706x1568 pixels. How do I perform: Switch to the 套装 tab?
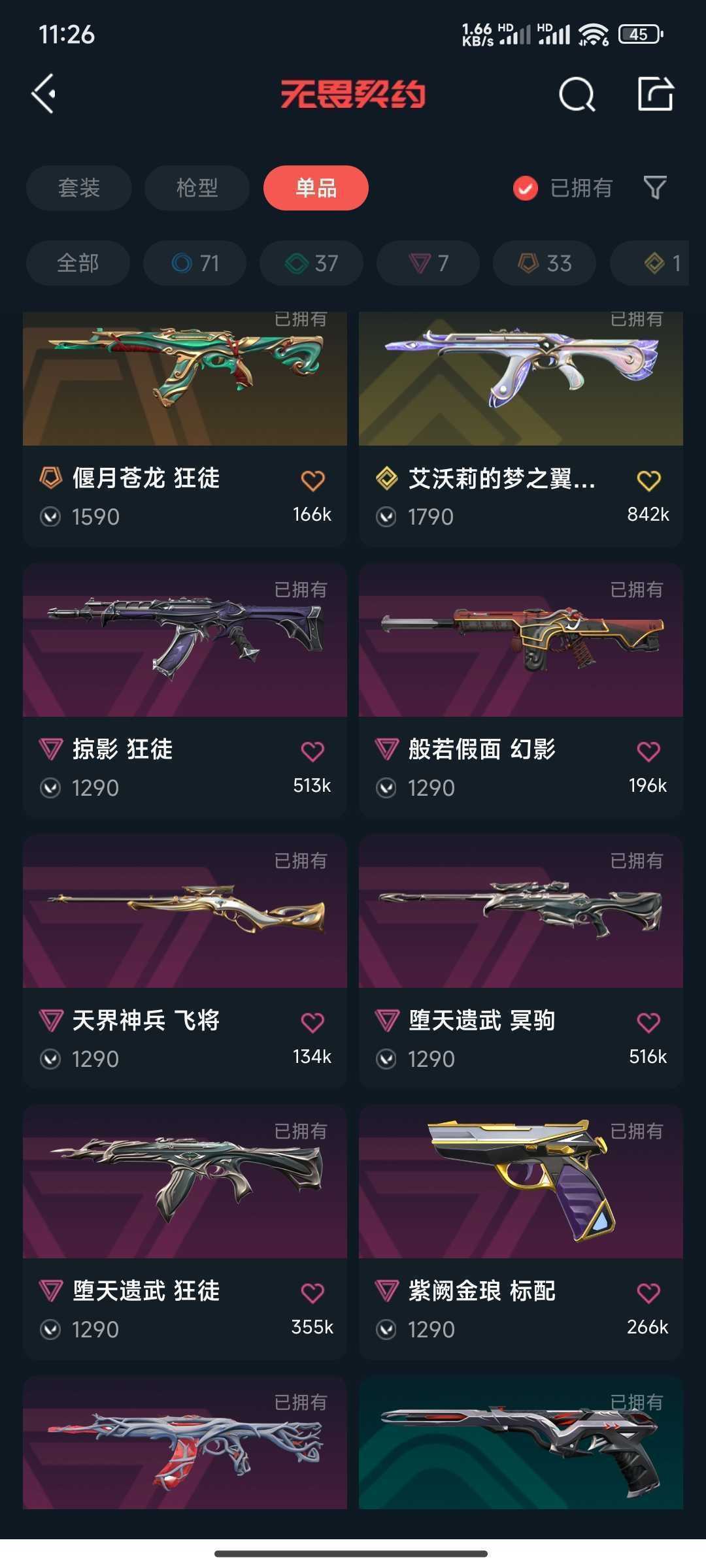[79, 188]
